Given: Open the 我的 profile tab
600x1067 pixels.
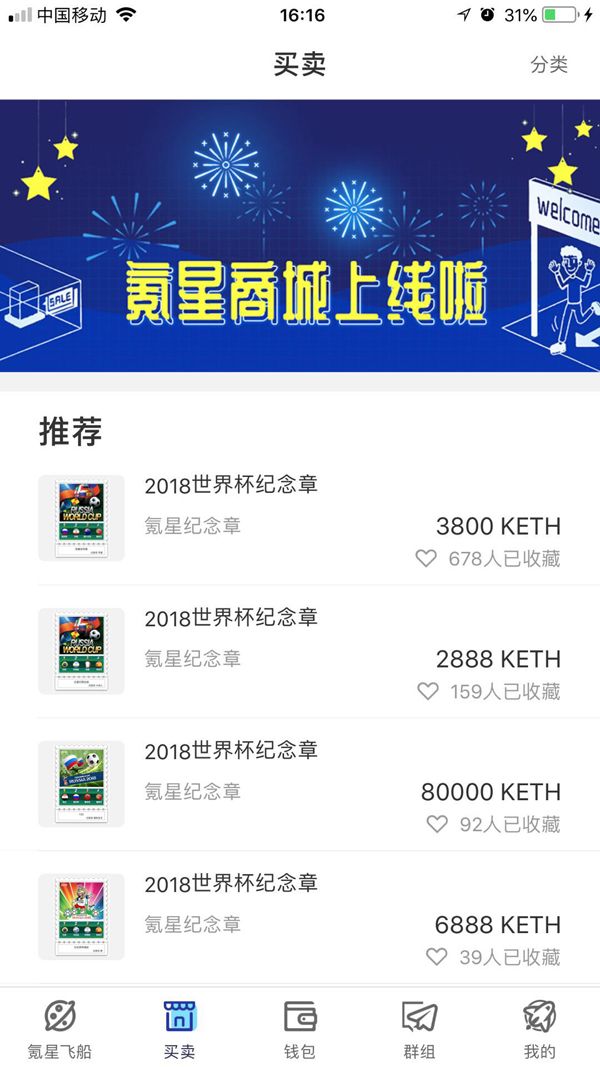Looking at the screenshot, I should (539, 1028).
